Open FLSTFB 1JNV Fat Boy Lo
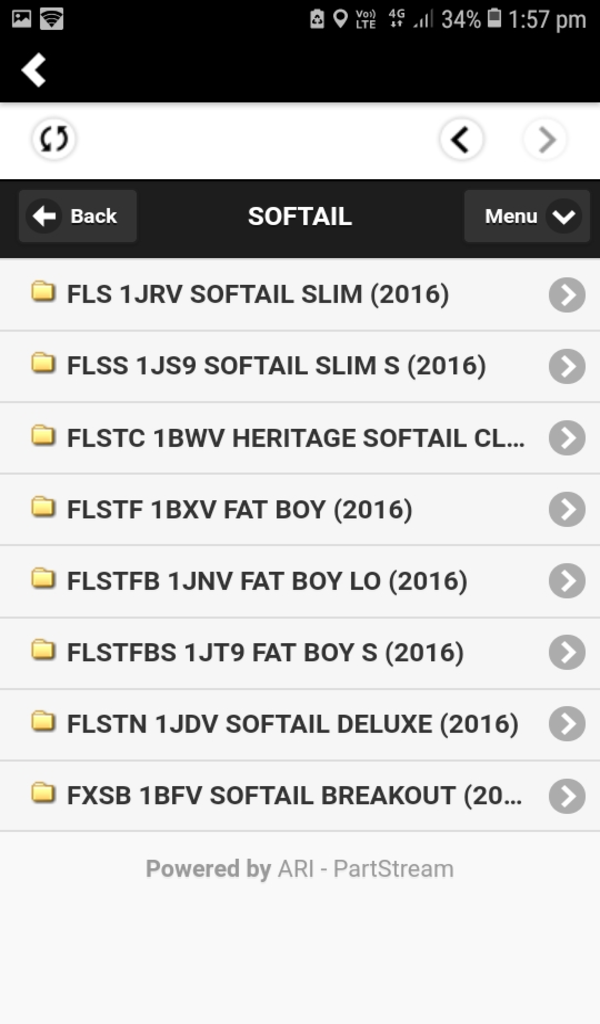Viewport: 600px width, 1024px height. pyautogui.click(x=267, y=581)
